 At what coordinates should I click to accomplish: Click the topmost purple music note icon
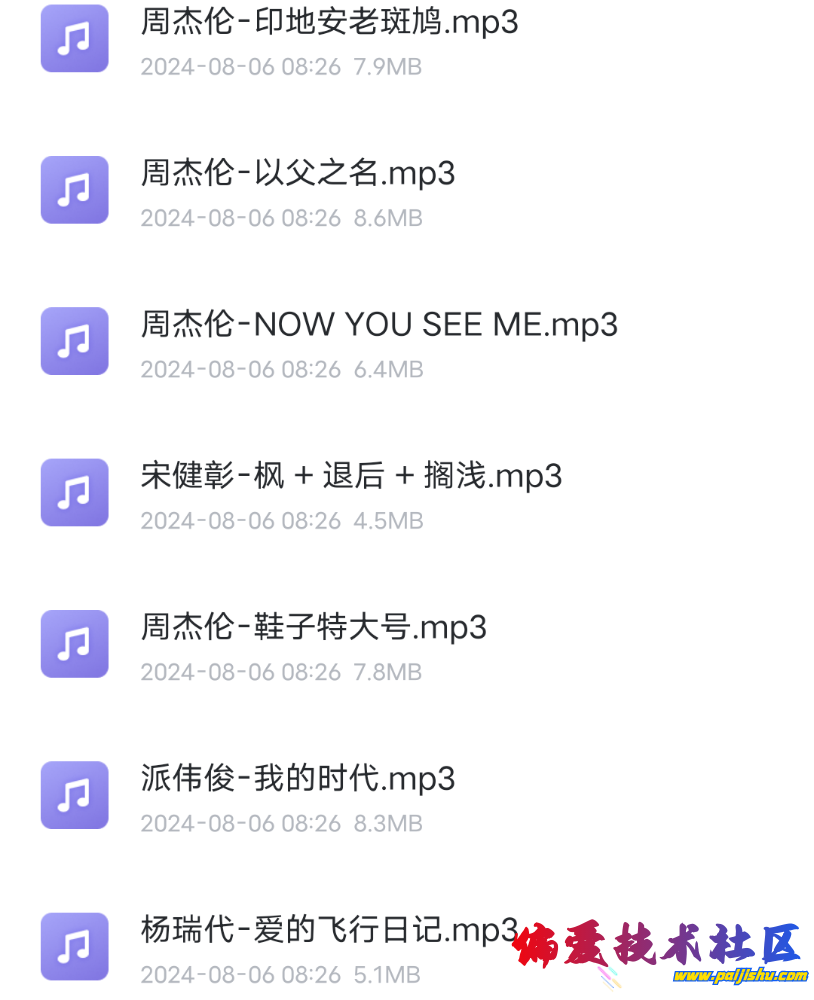(x=73, y=39)
